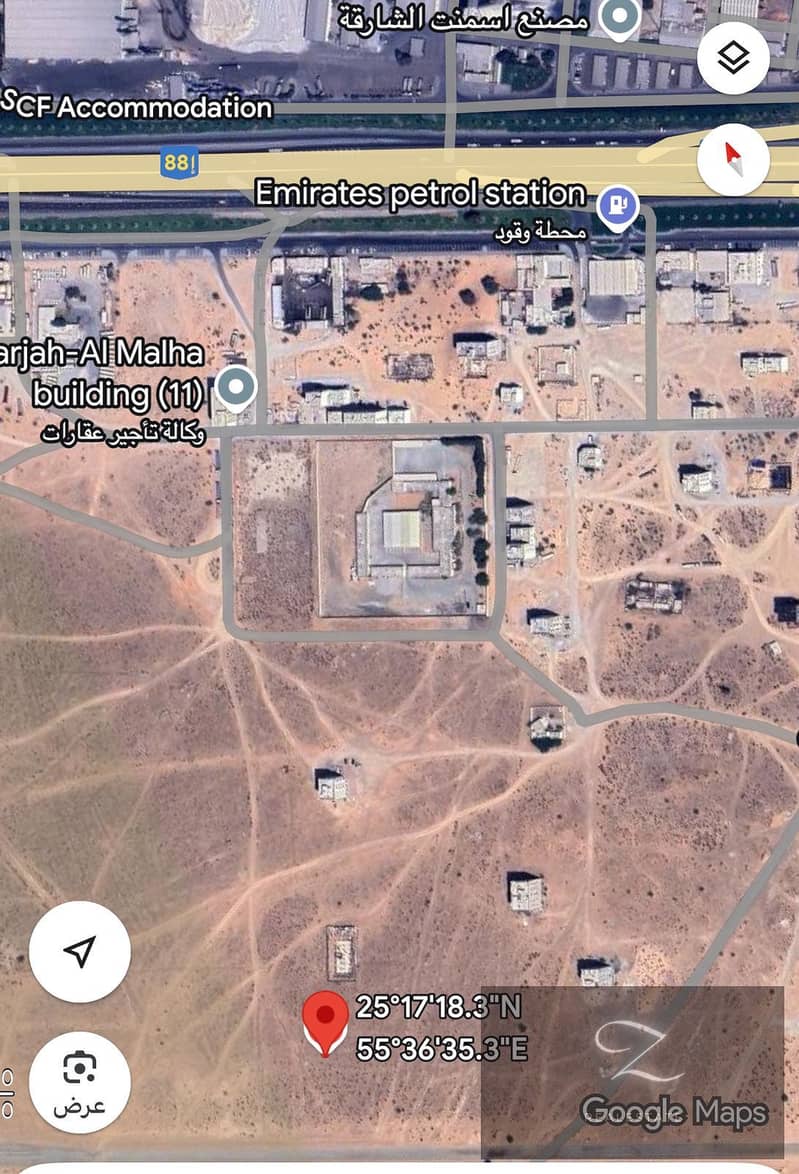Open the map layers selector
This screenshot has height=1174, width=799.
pos(733,59)
